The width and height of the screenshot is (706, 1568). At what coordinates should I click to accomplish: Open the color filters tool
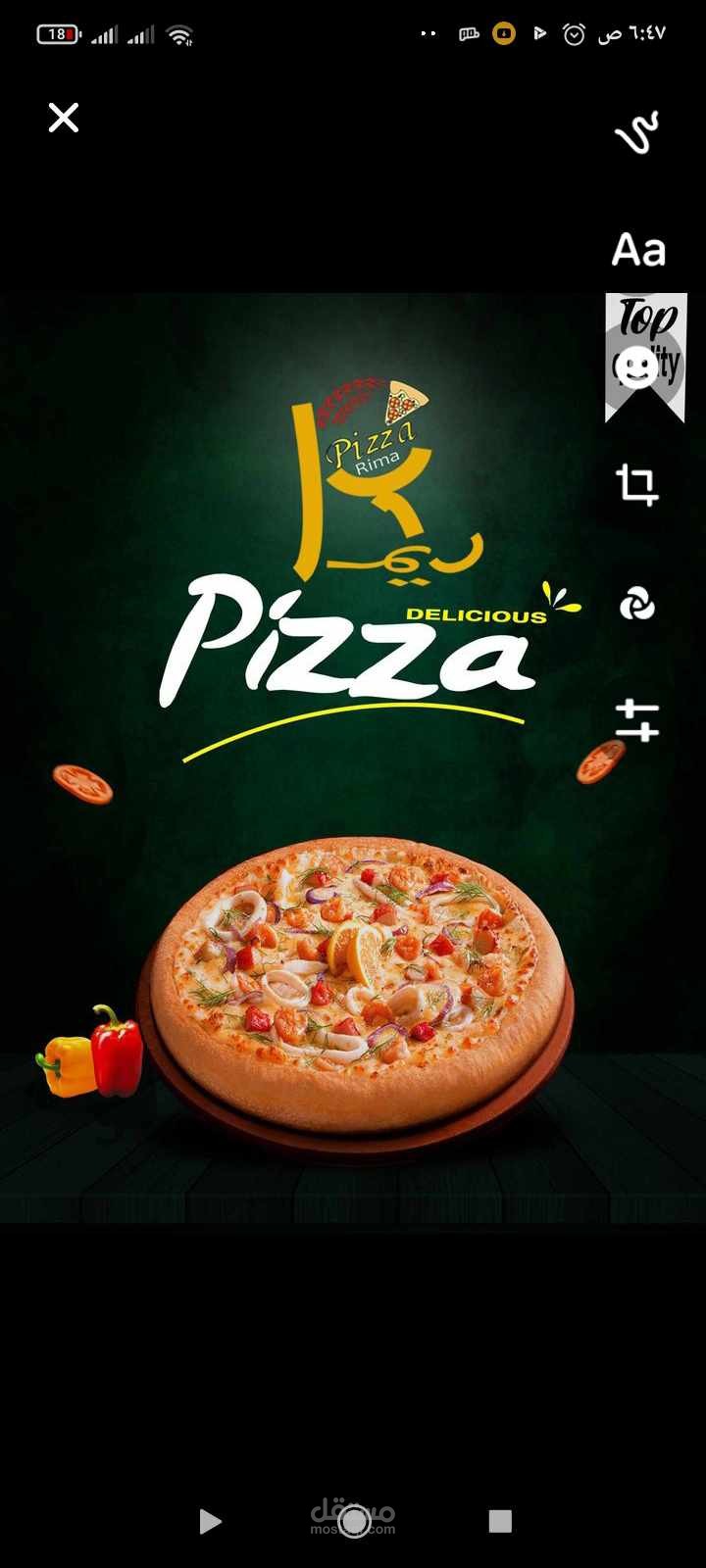click(637, 603)
